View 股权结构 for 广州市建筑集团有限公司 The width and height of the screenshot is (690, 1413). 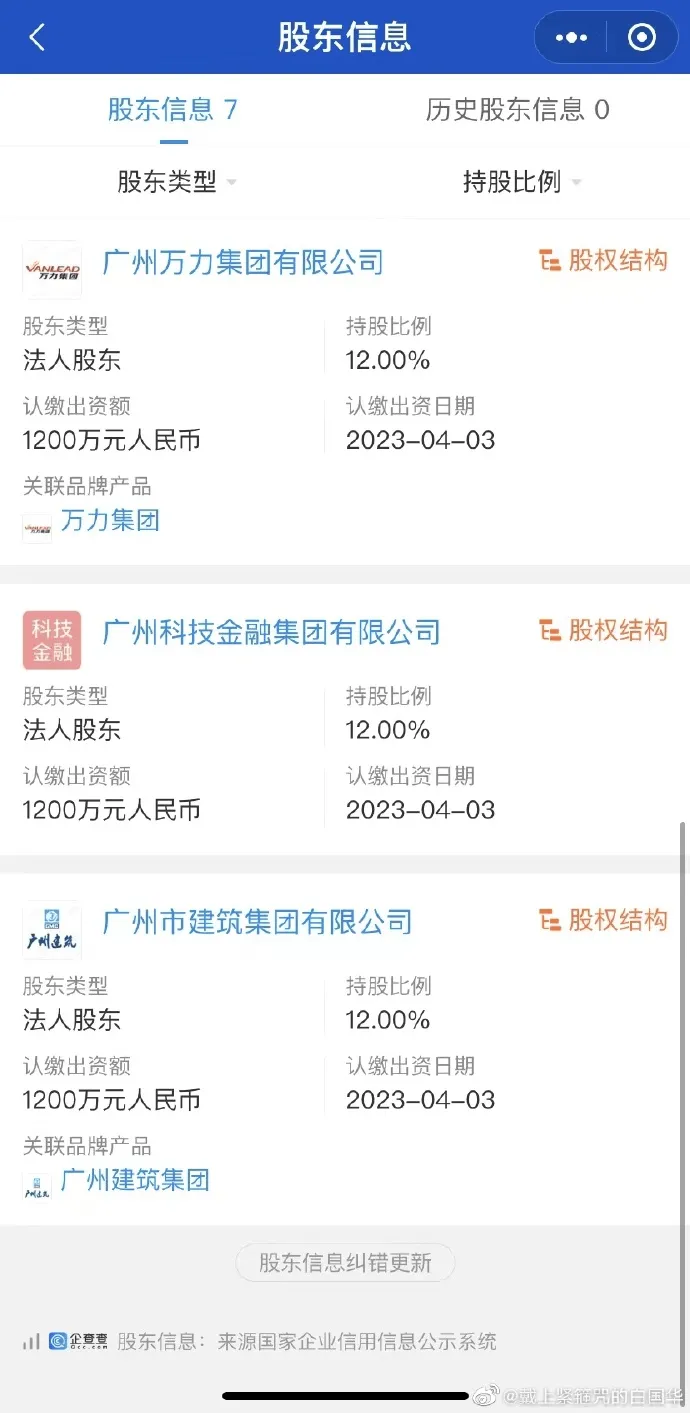tap(603, 920)
